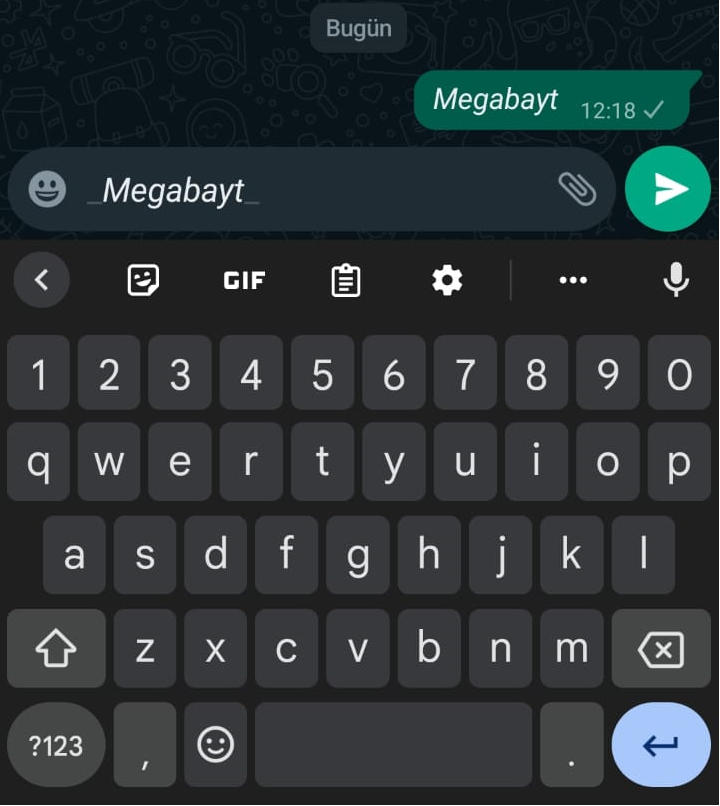This screenshot has width=720, height=806.
Task: Send the Megabayt message
Action: click(667, 189)
